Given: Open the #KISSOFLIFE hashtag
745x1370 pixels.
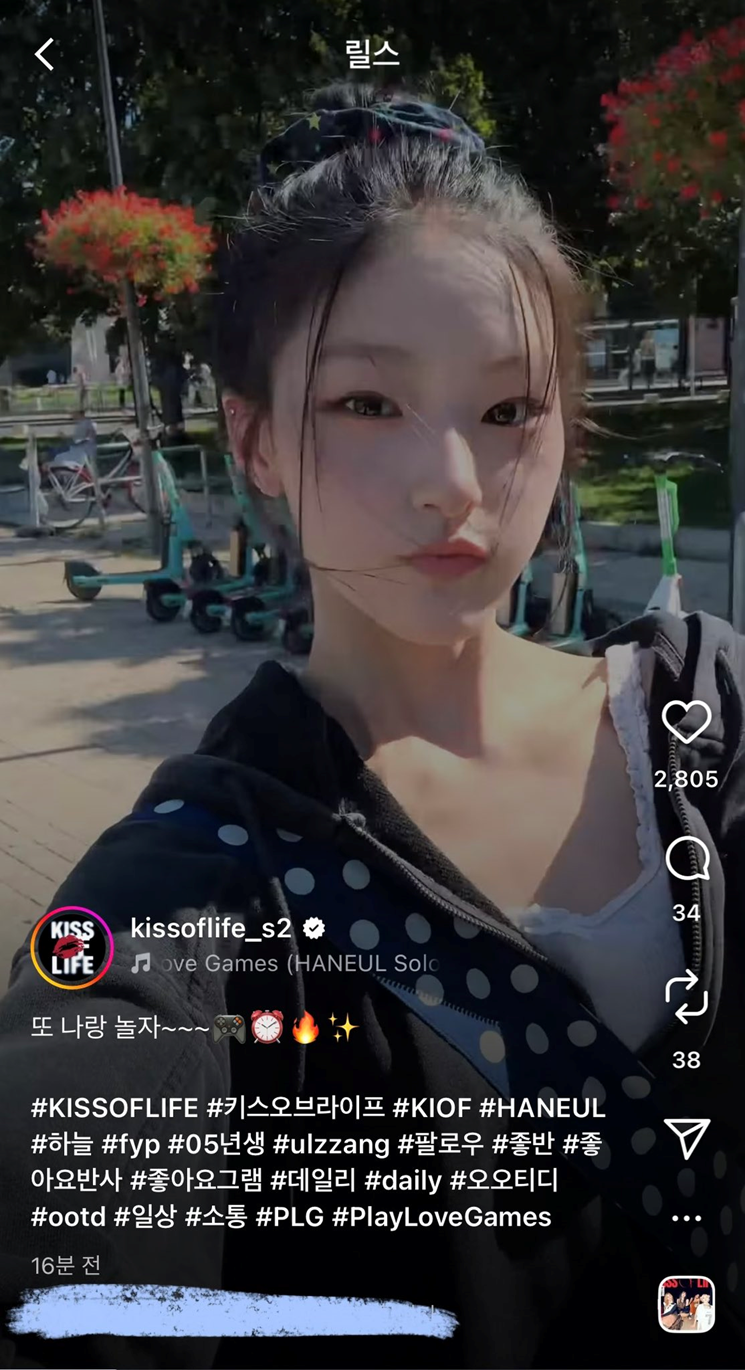Looking at the screenshot, I should click(114, 1109).
